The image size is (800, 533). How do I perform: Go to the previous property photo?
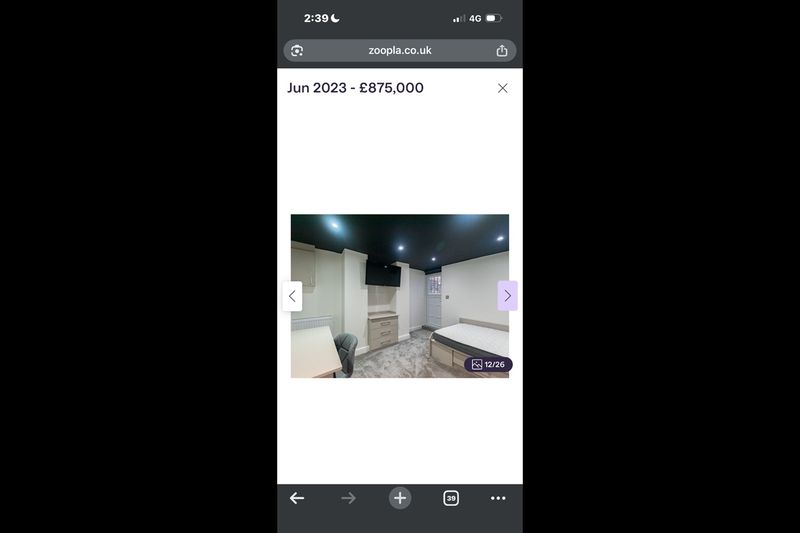(x=292, y=296)
